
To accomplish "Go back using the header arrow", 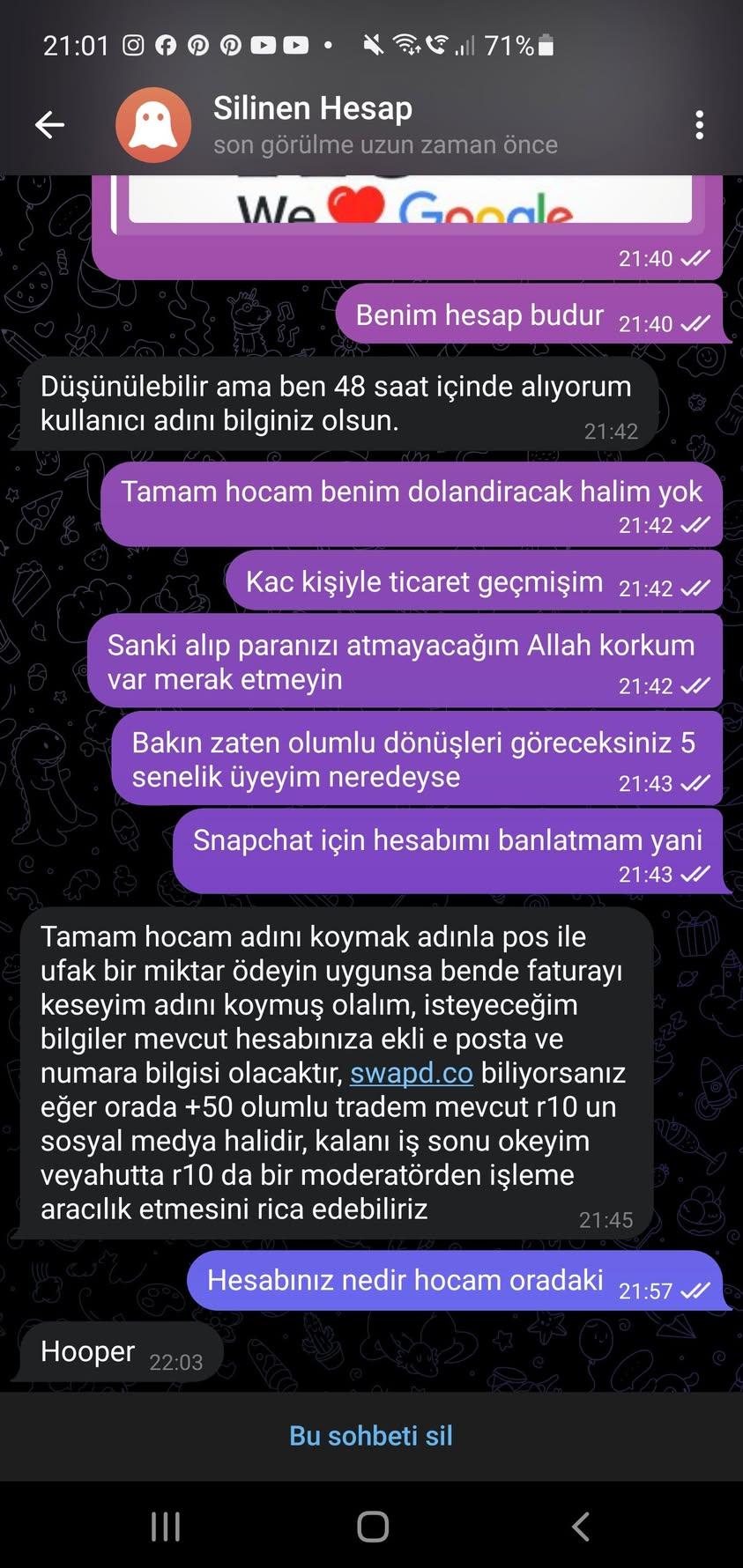I will [x=49, y=125].
